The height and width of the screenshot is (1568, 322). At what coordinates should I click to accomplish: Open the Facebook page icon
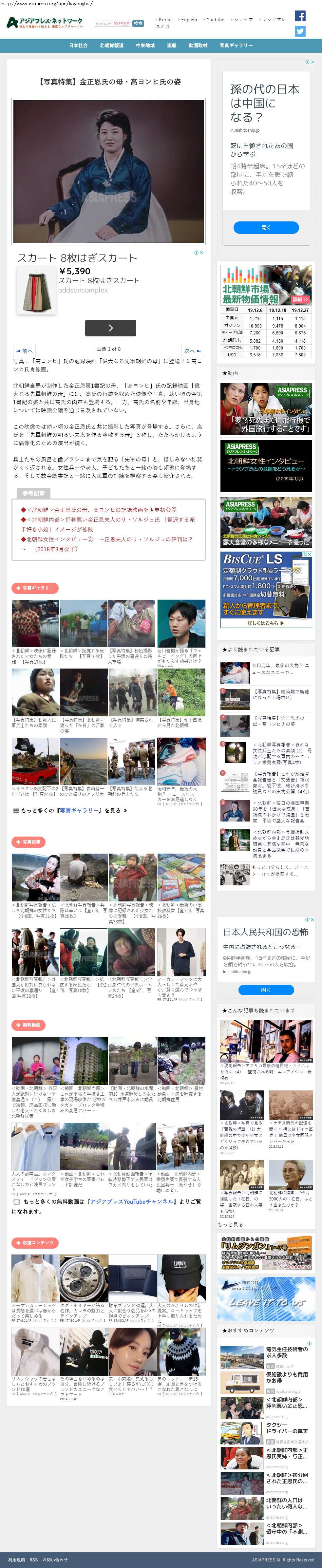pyautogui.click(x=300, y=16)
